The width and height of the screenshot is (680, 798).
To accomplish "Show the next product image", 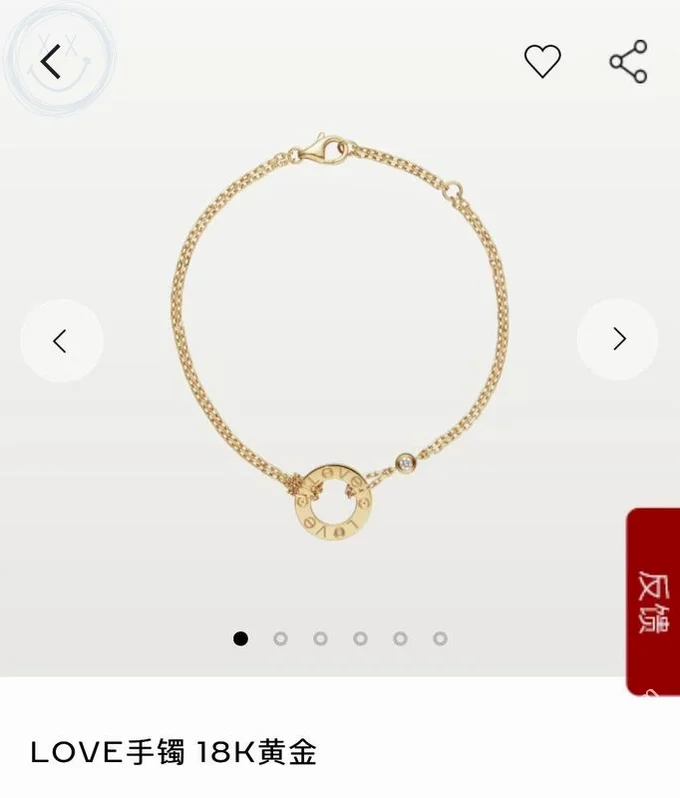I will click(x=618, y=340).
